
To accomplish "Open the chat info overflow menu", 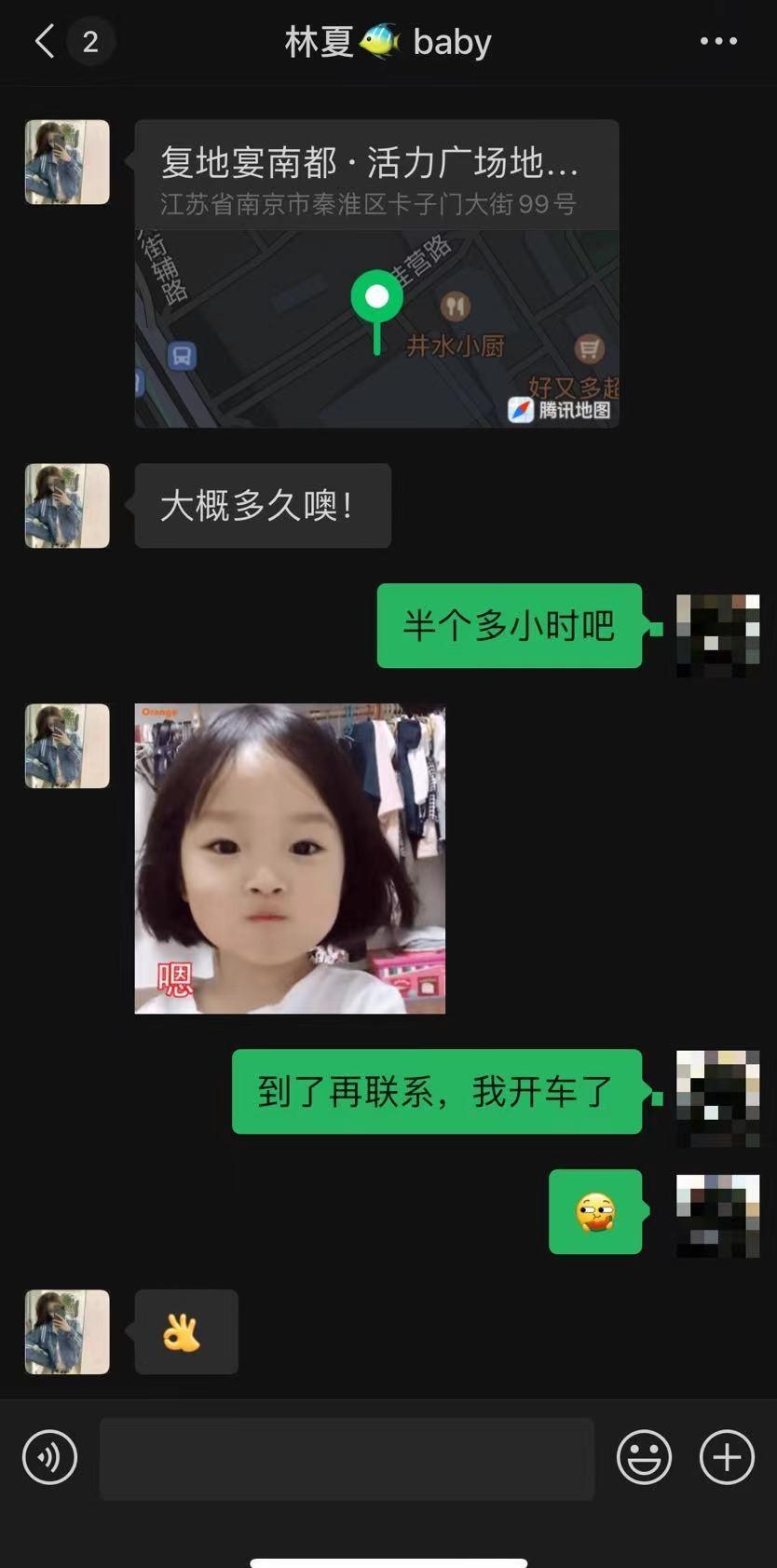I will tap(718, 41).
